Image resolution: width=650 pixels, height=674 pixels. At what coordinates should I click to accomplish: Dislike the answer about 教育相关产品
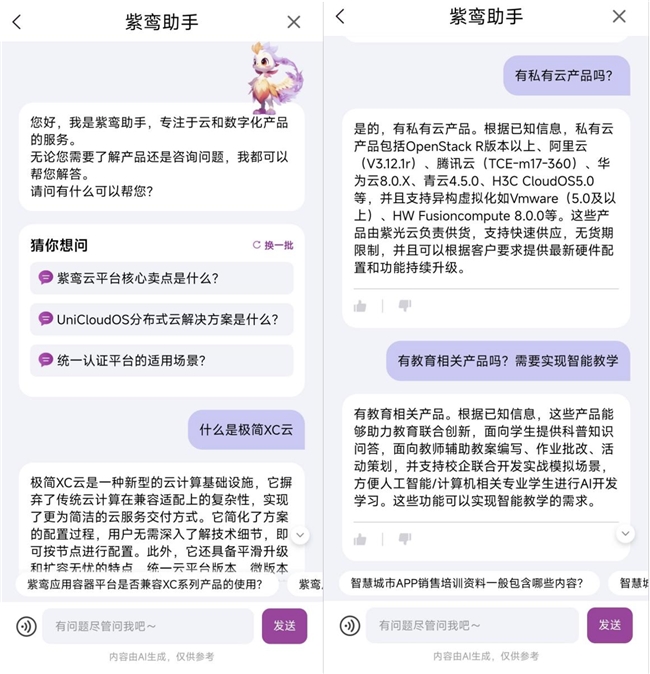pos(405,539)
